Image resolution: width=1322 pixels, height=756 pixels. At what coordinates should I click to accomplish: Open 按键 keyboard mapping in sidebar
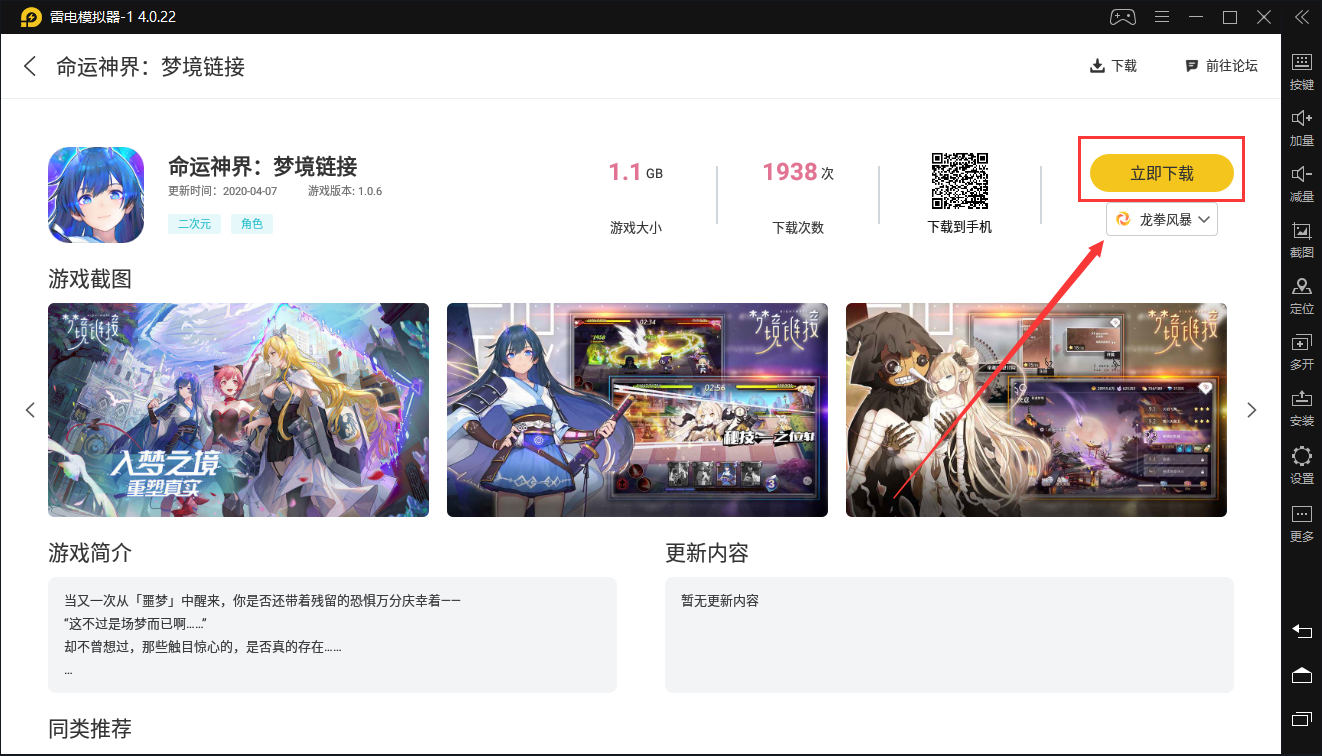coord(1301,71)
